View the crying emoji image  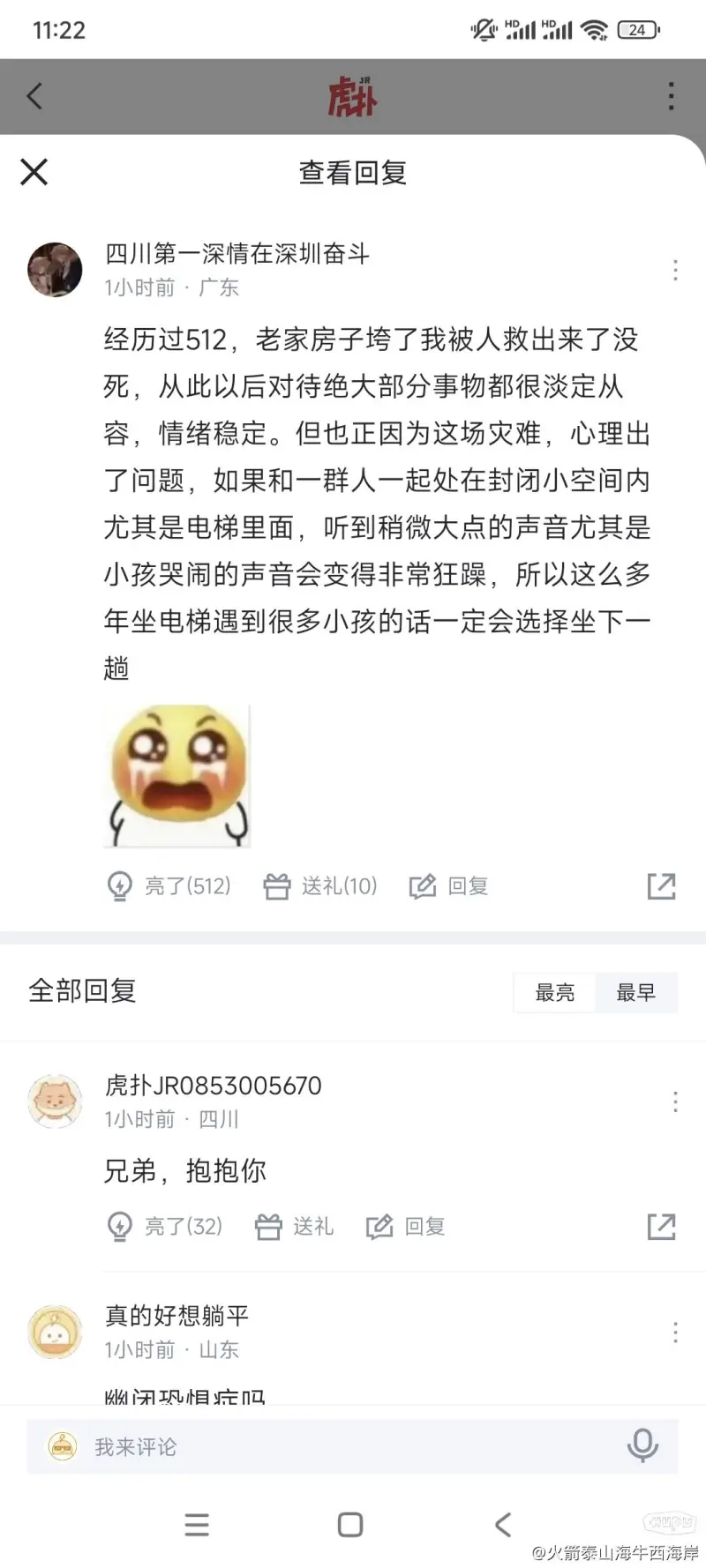(177, 776)
